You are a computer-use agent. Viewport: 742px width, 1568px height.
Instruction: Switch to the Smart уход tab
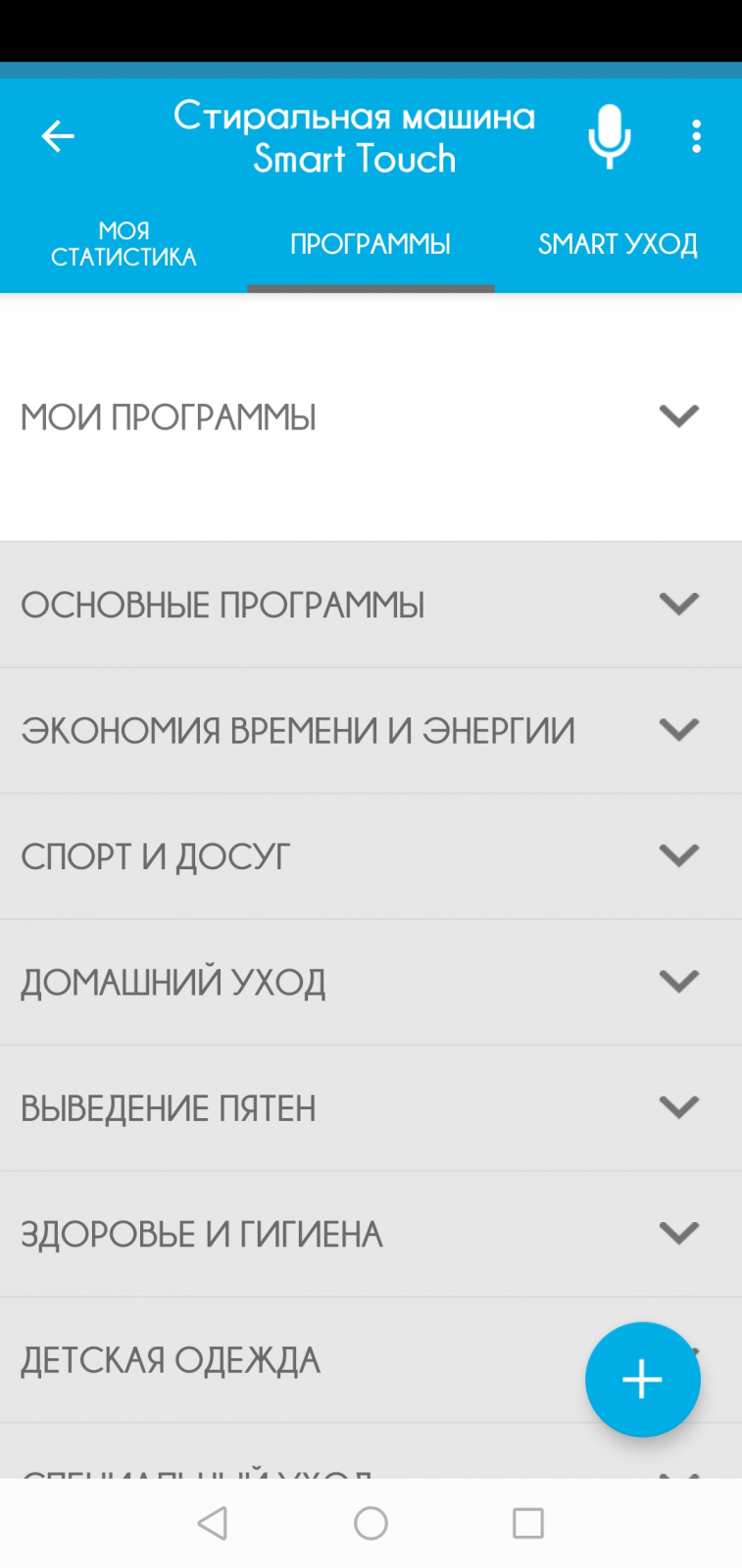click(x=618, y=244)
